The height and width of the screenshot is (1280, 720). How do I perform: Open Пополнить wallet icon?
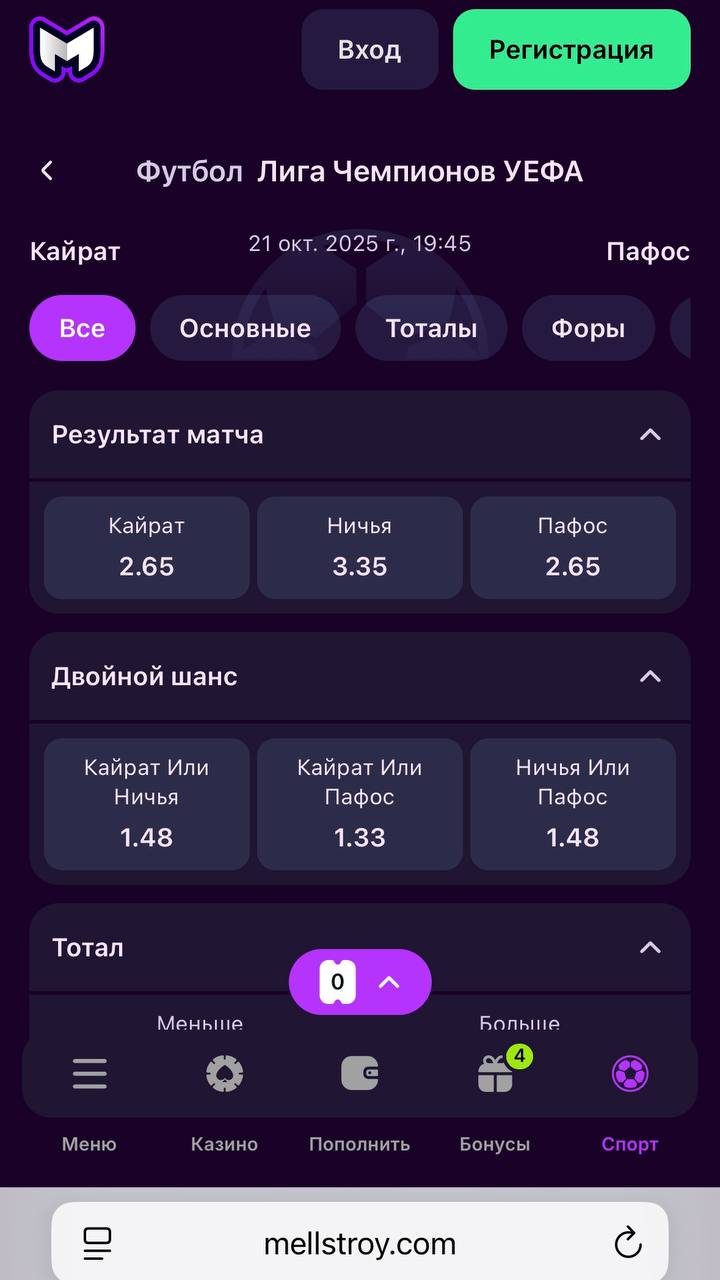359,1073
